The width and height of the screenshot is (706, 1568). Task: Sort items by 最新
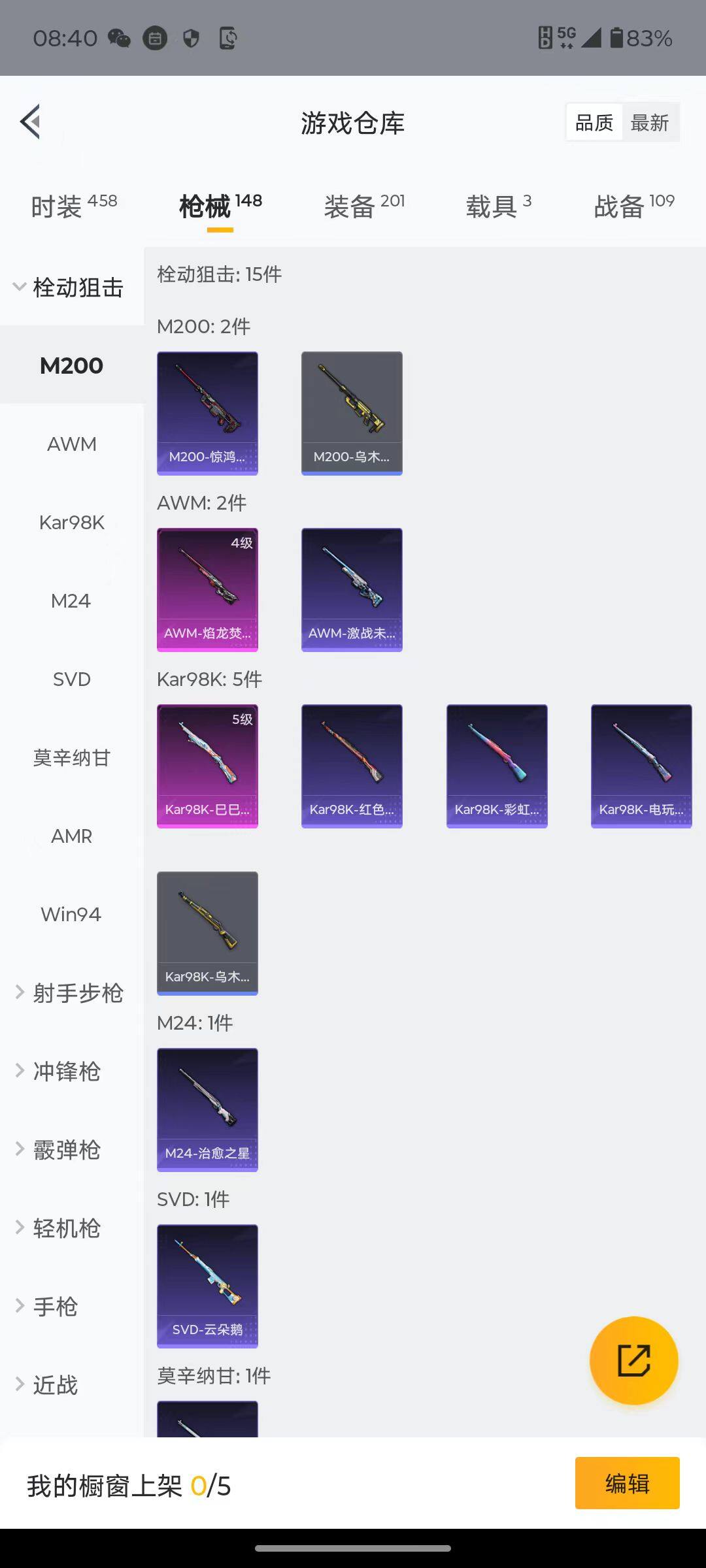click(650, 122)
